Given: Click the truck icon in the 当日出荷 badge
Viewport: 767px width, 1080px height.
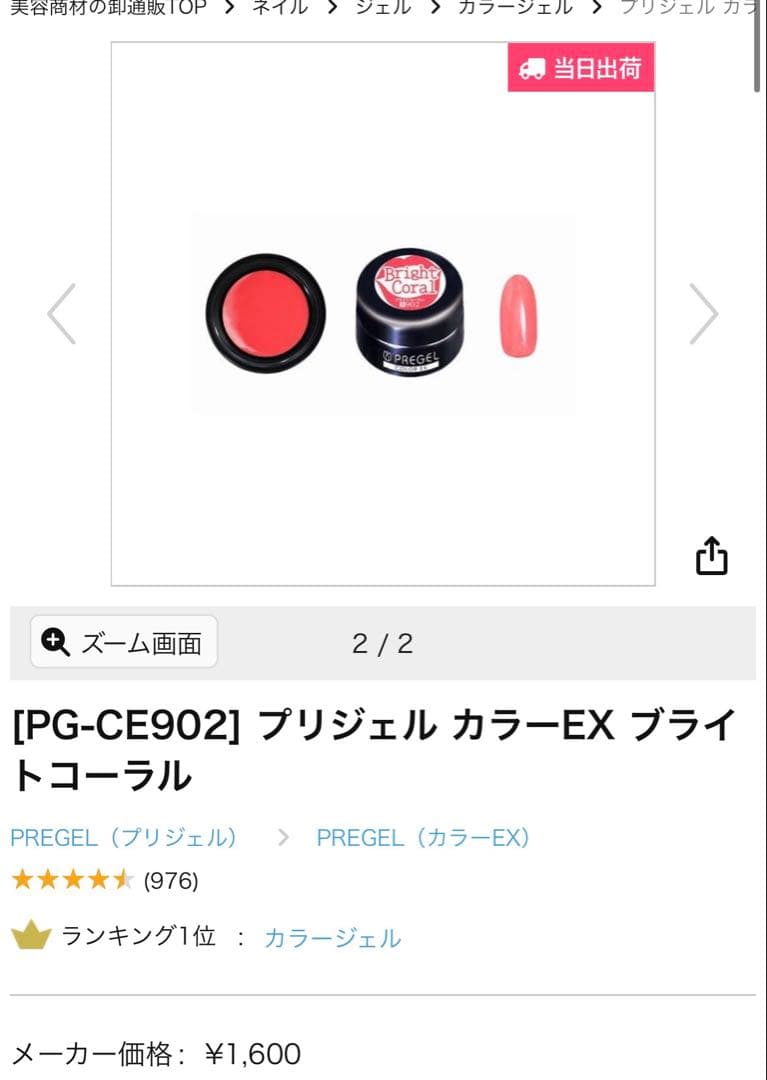Looking at the screenshot, I should pos(531,70).
